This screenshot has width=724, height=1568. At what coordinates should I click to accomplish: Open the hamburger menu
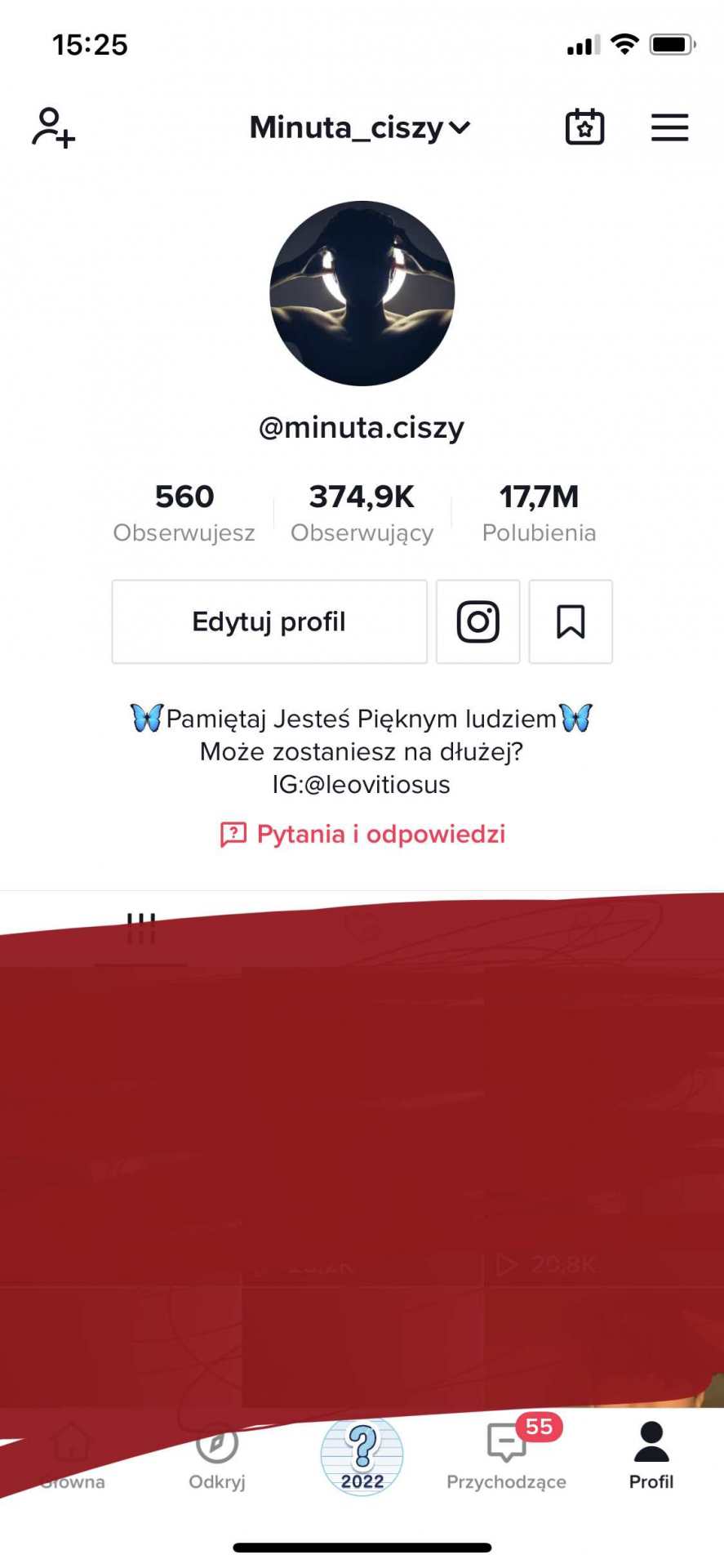[x=669, y=127]
